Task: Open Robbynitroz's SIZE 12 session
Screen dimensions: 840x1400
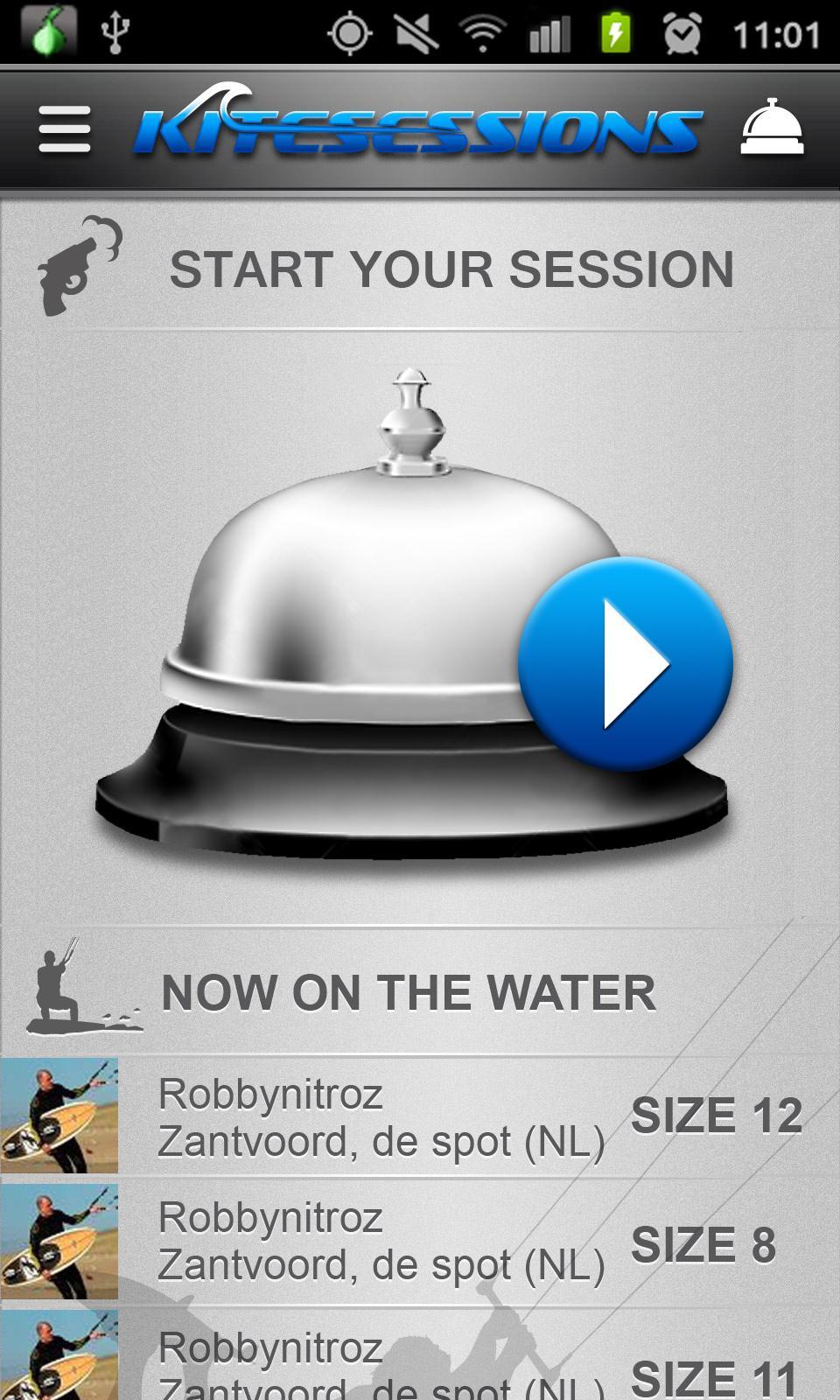Action: [x=420, y=1116]
